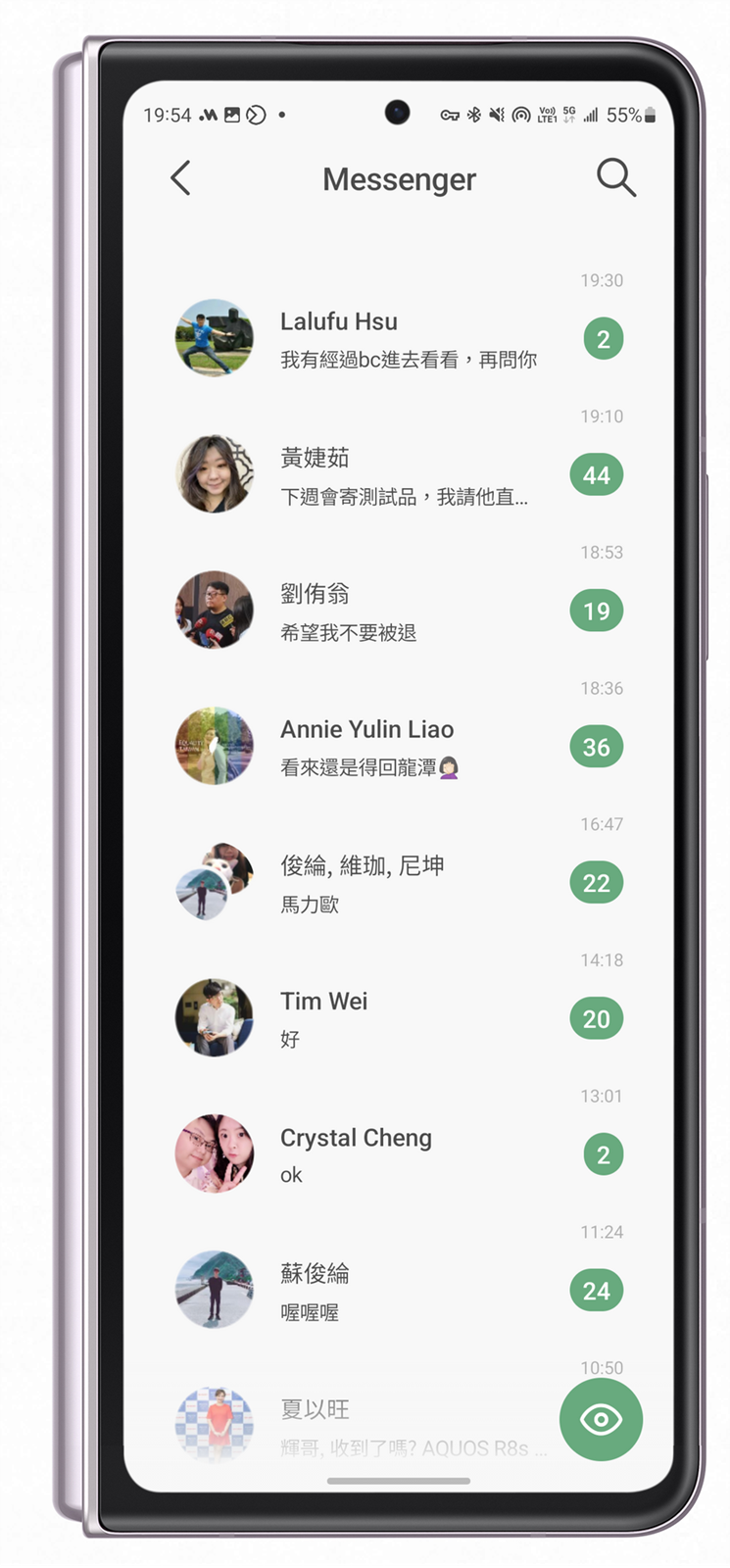Open Annie Yulin Liao's chat thread
The height and width of the screenshot is (1568, 730).
coord(392,747)
